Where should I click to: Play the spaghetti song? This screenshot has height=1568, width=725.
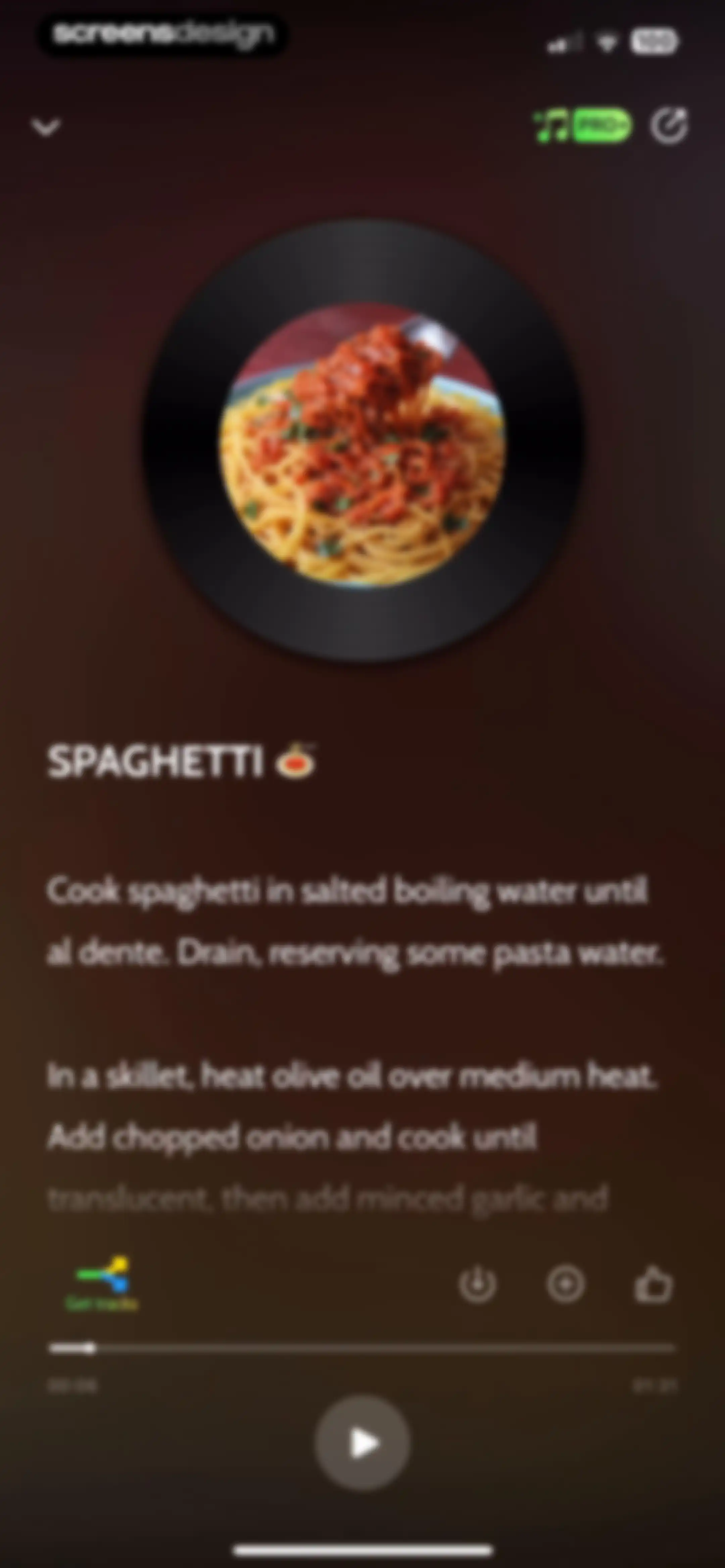click(362, 1443)
